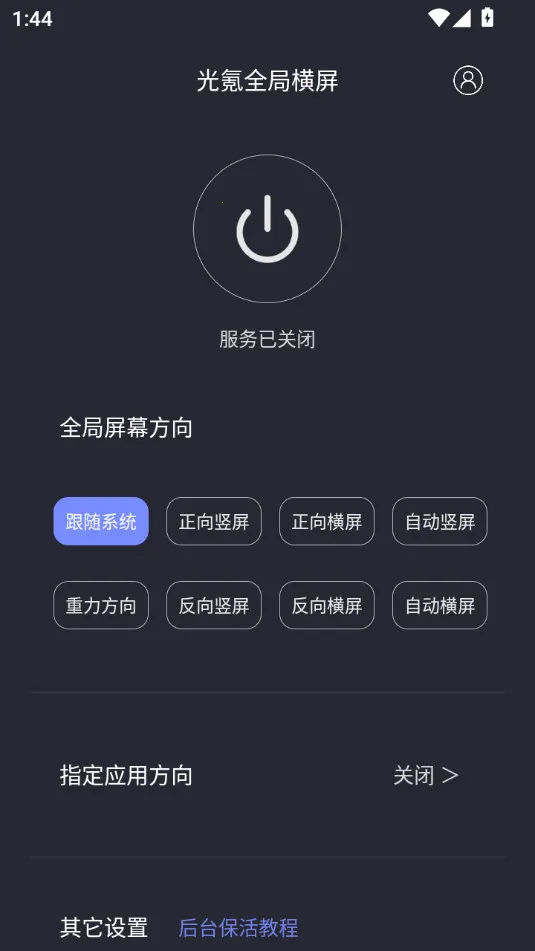Open the 后台保活教程 link
The width and height of the screenshot is (535, 951).
pyautogui.click(x=238, y=927)
